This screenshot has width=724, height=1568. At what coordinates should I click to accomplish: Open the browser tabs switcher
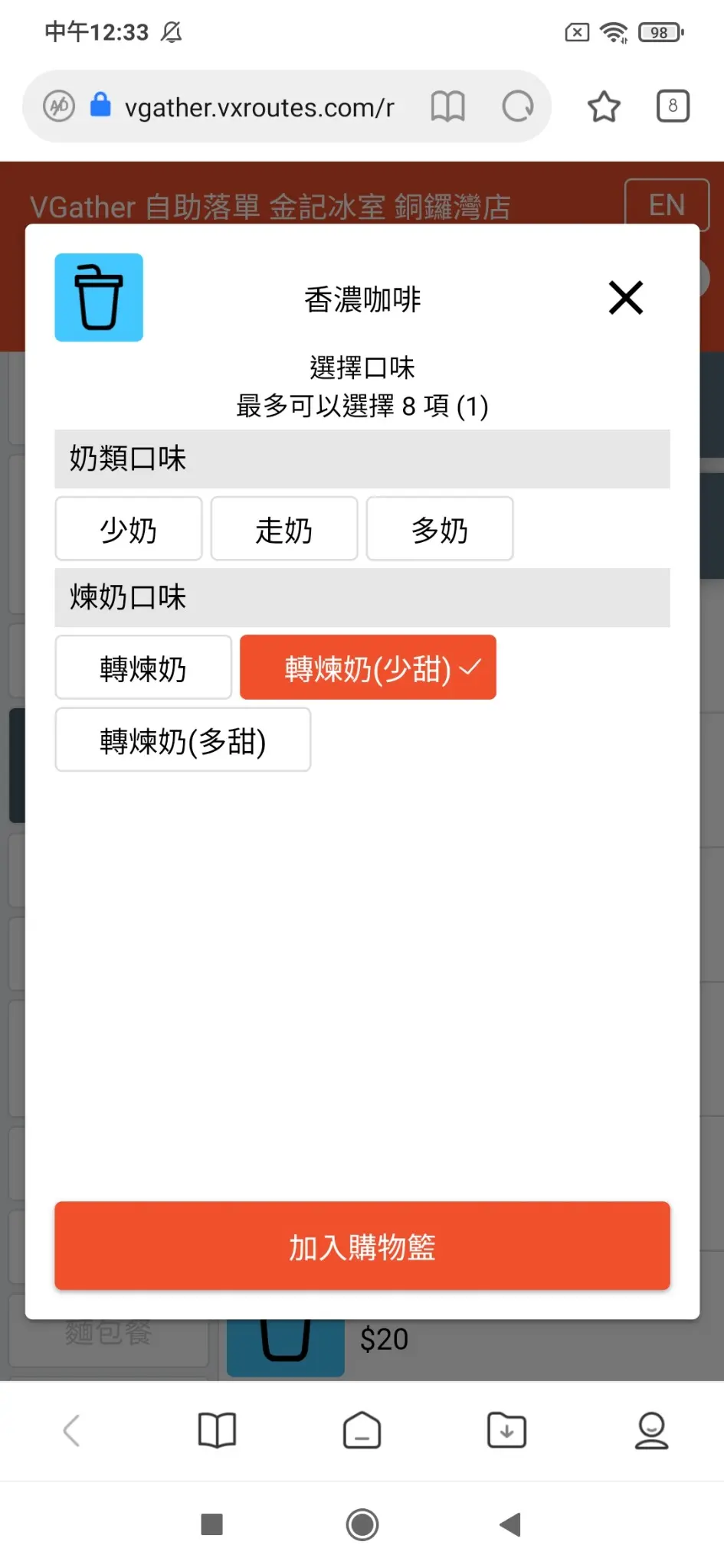coord(673,106)
